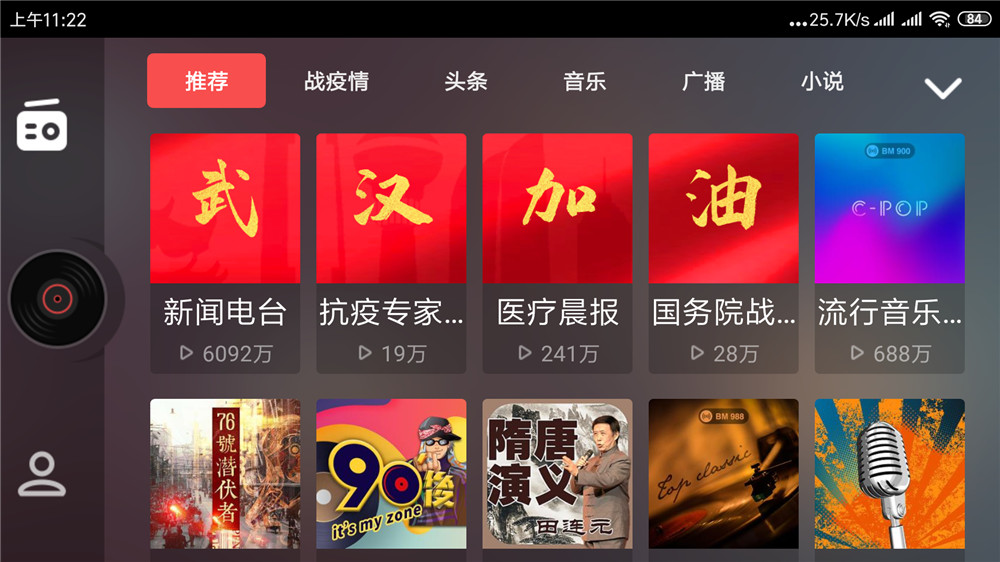Open the orange microphone album
The height and width of the screenshot is (562, 1000).
coord(889,474)
